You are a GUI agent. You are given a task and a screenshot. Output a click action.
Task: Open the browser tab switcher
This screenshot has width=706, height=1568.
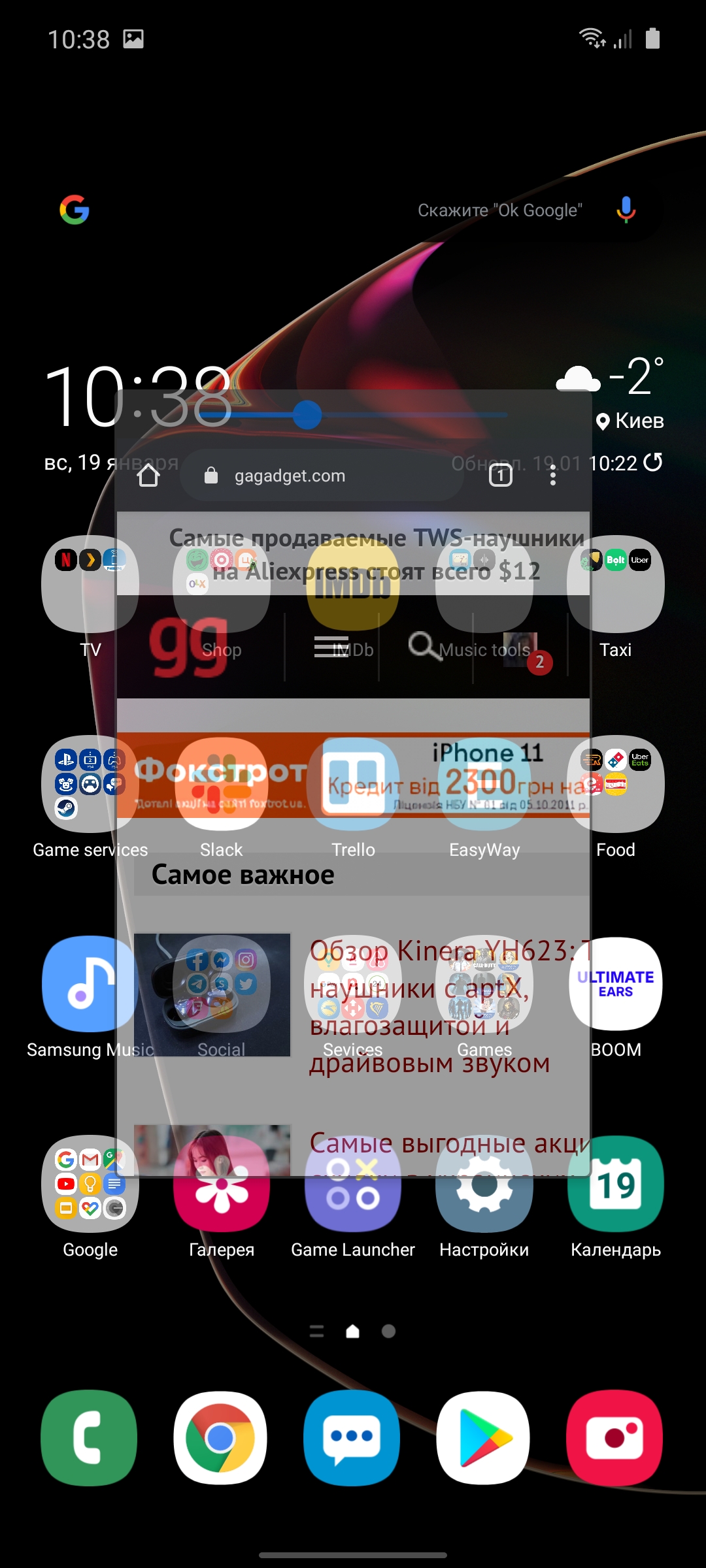coord(501,475)
